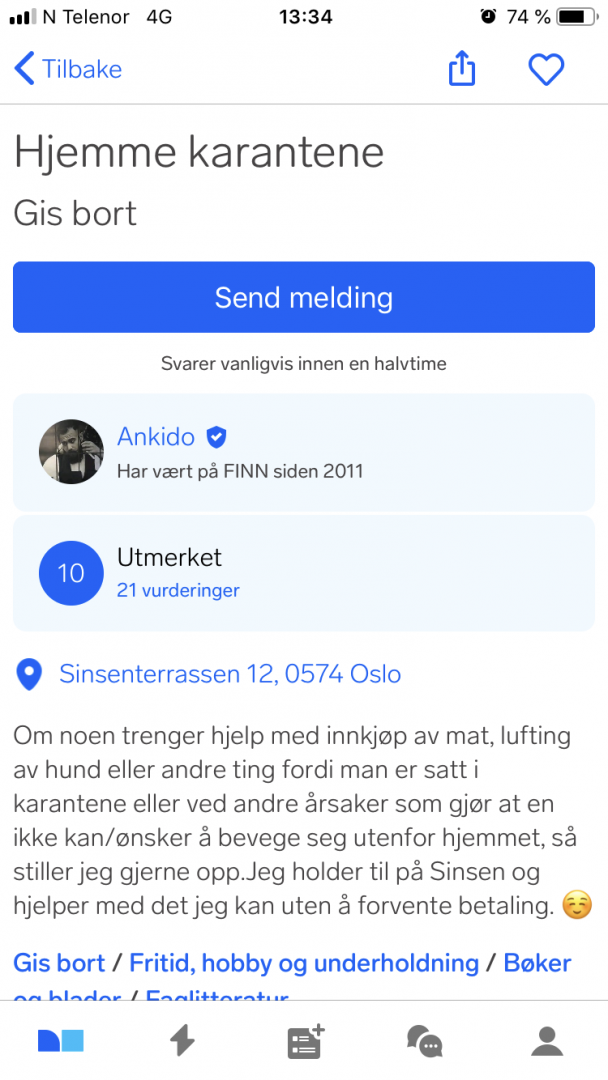Save listing with the heart icon
608x1080 pixels.
(546, 69)
